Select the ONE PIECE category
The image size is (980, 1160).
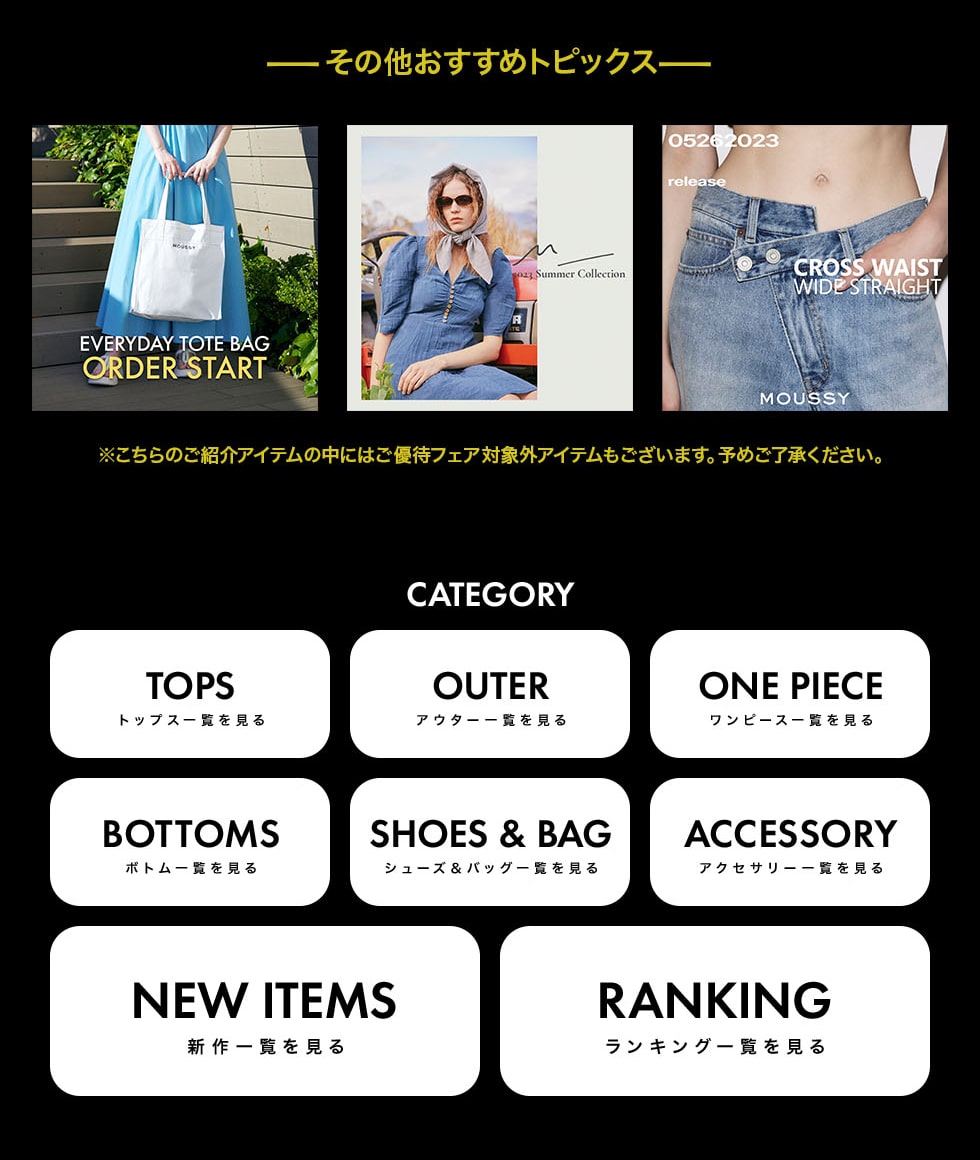[790, 694]
